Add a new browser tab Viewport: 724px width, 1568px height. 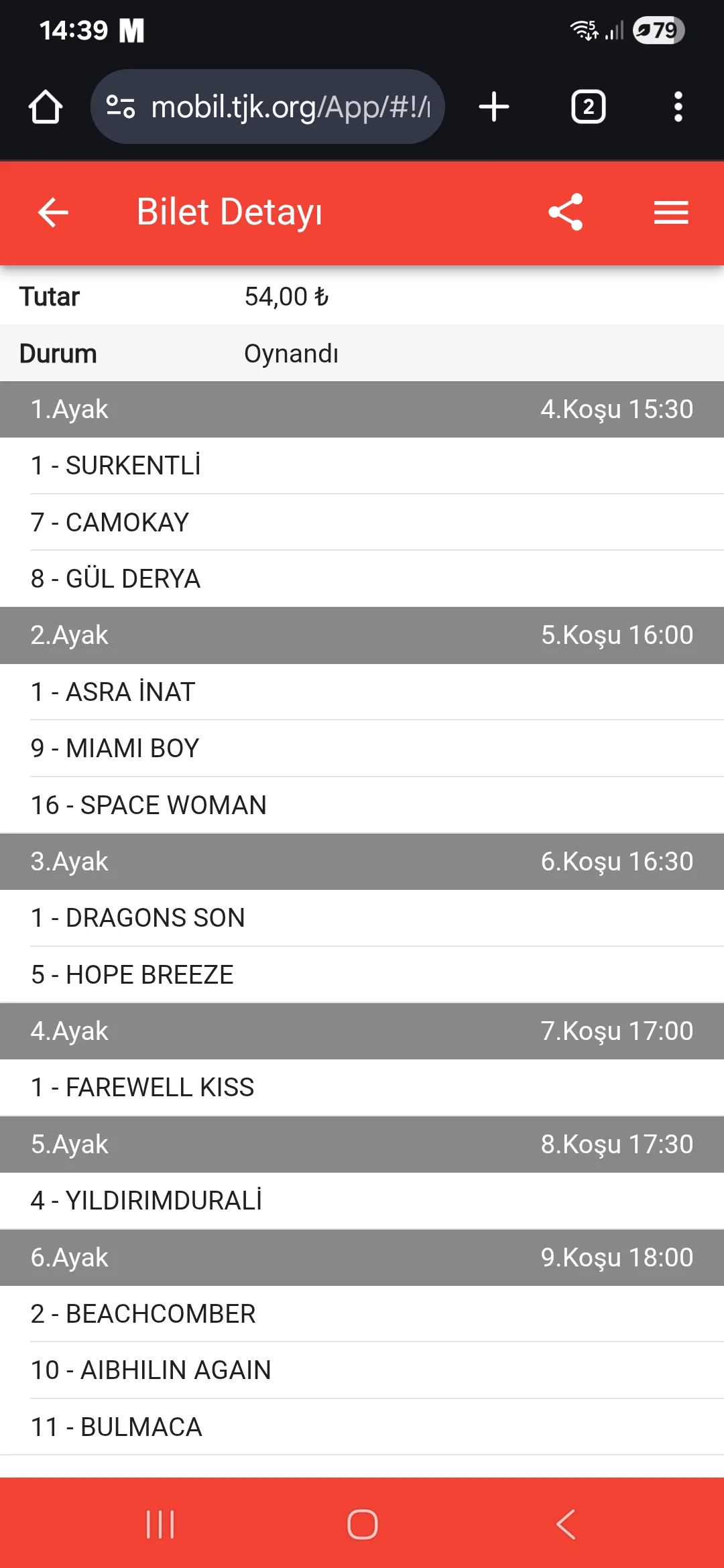494,107
